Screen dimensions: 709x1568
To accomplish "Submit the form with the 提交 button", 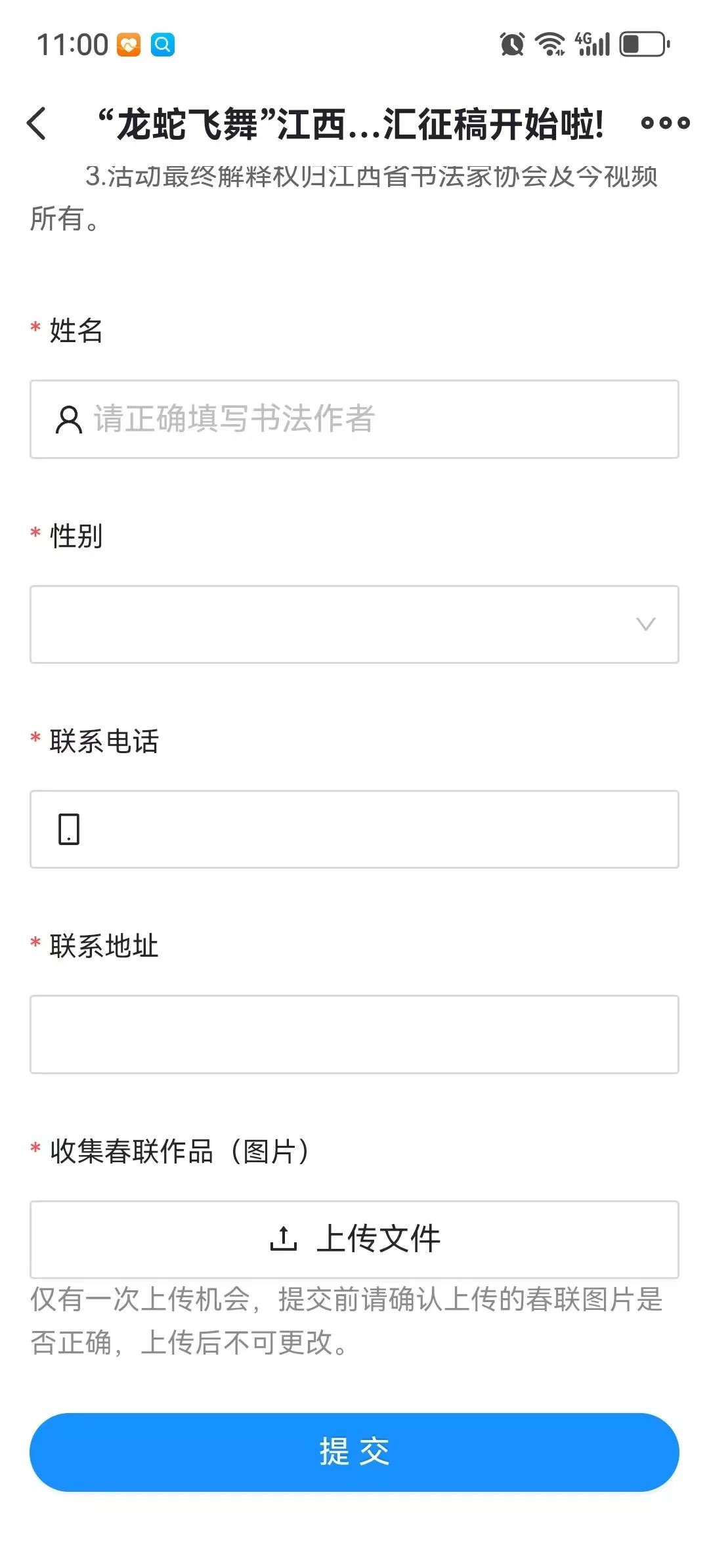I will 354,1452.
